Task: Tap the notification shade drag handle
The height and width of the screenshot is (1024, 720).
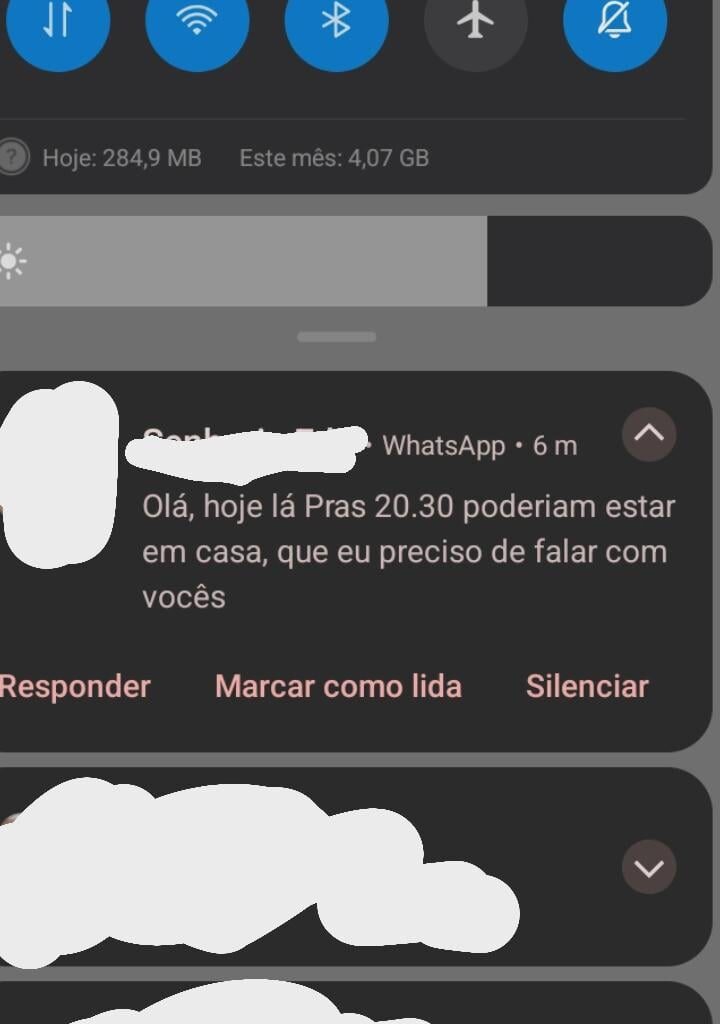Action: (x=337, y=339)
